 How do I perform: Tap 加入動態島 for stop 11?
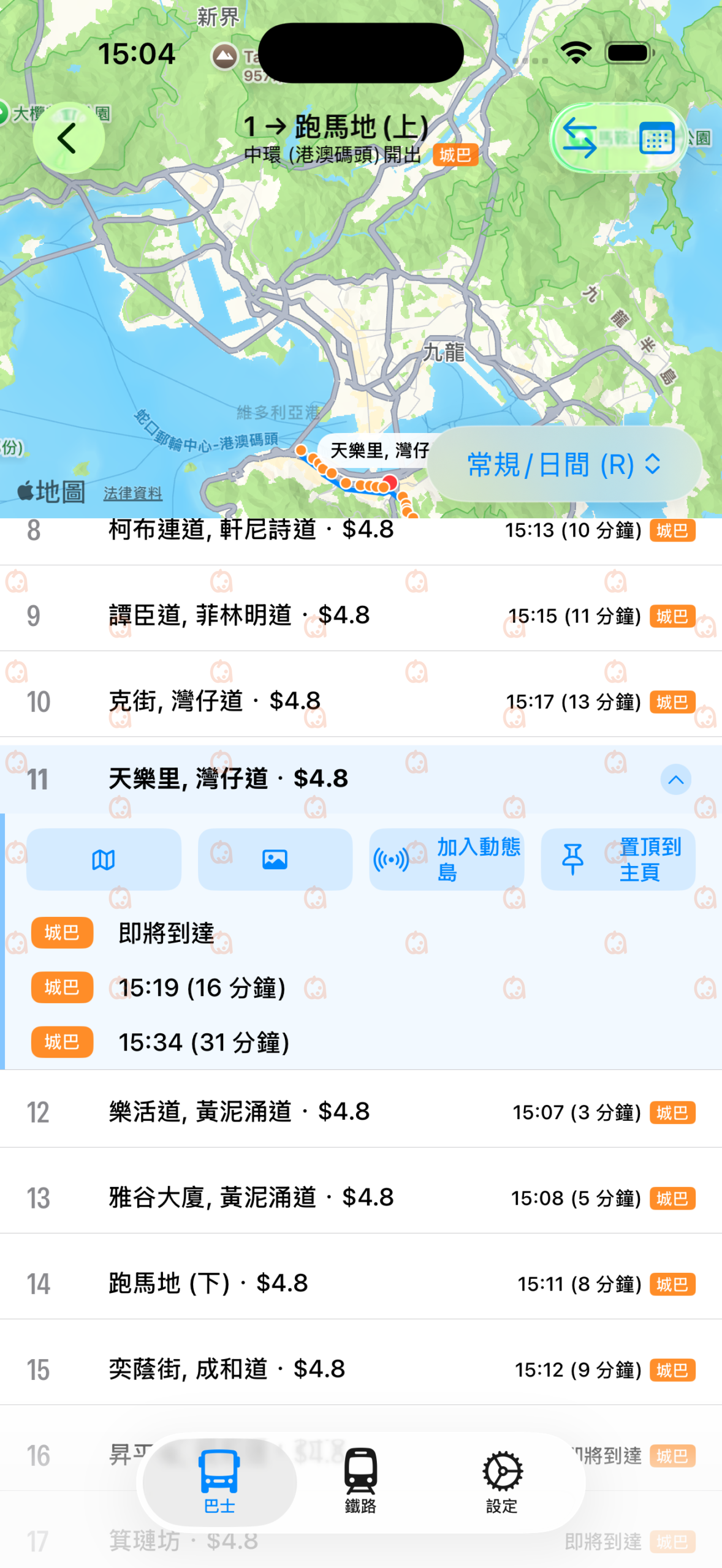click(x=446, y=859)
